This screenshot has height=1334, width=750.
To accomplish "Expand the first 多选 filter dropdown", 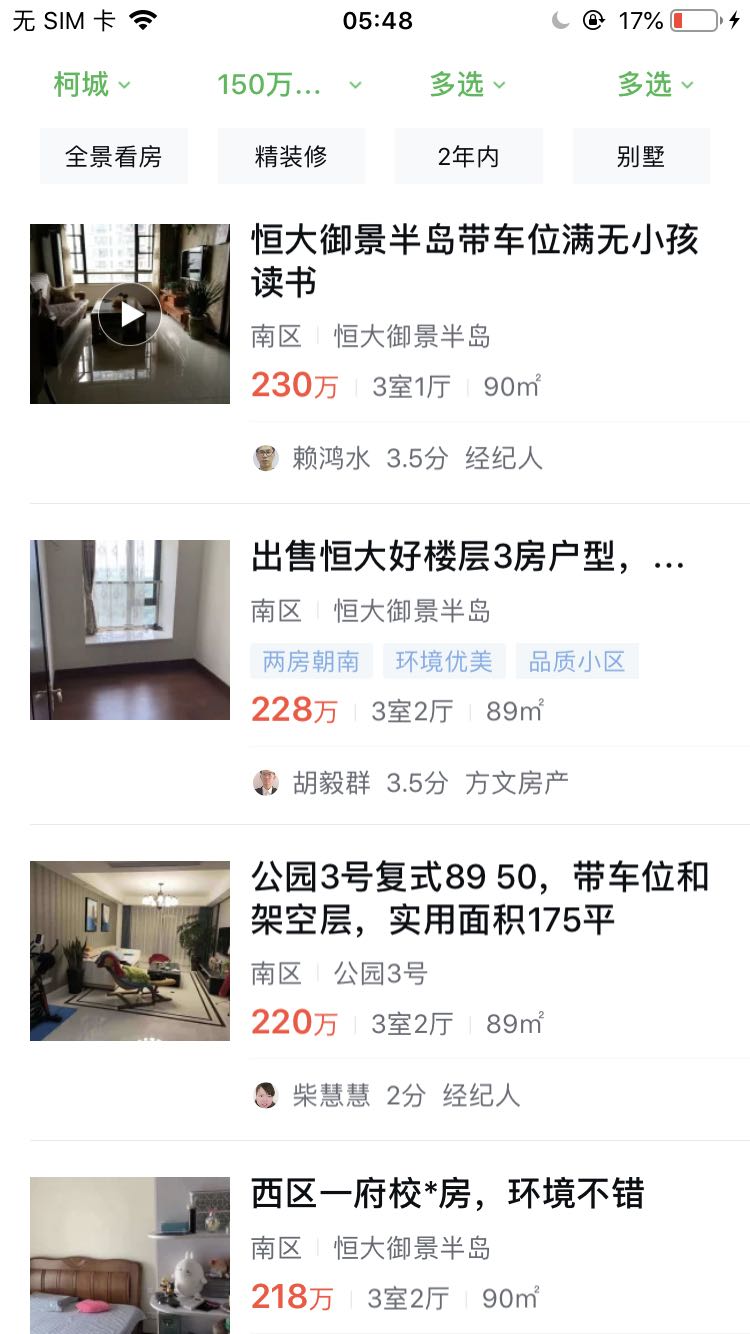I will click(x=467, y=85).
